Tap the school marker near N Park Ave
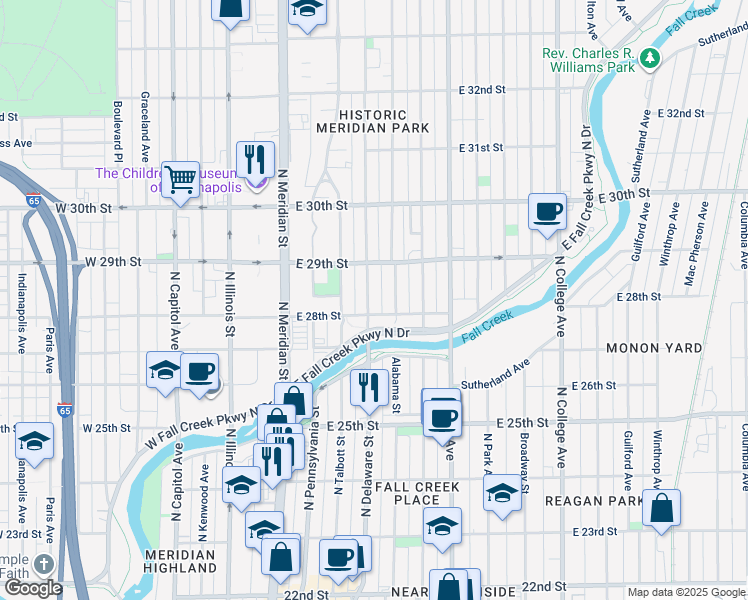Viewport: 748px width, 600px height. tap(502, 492)
